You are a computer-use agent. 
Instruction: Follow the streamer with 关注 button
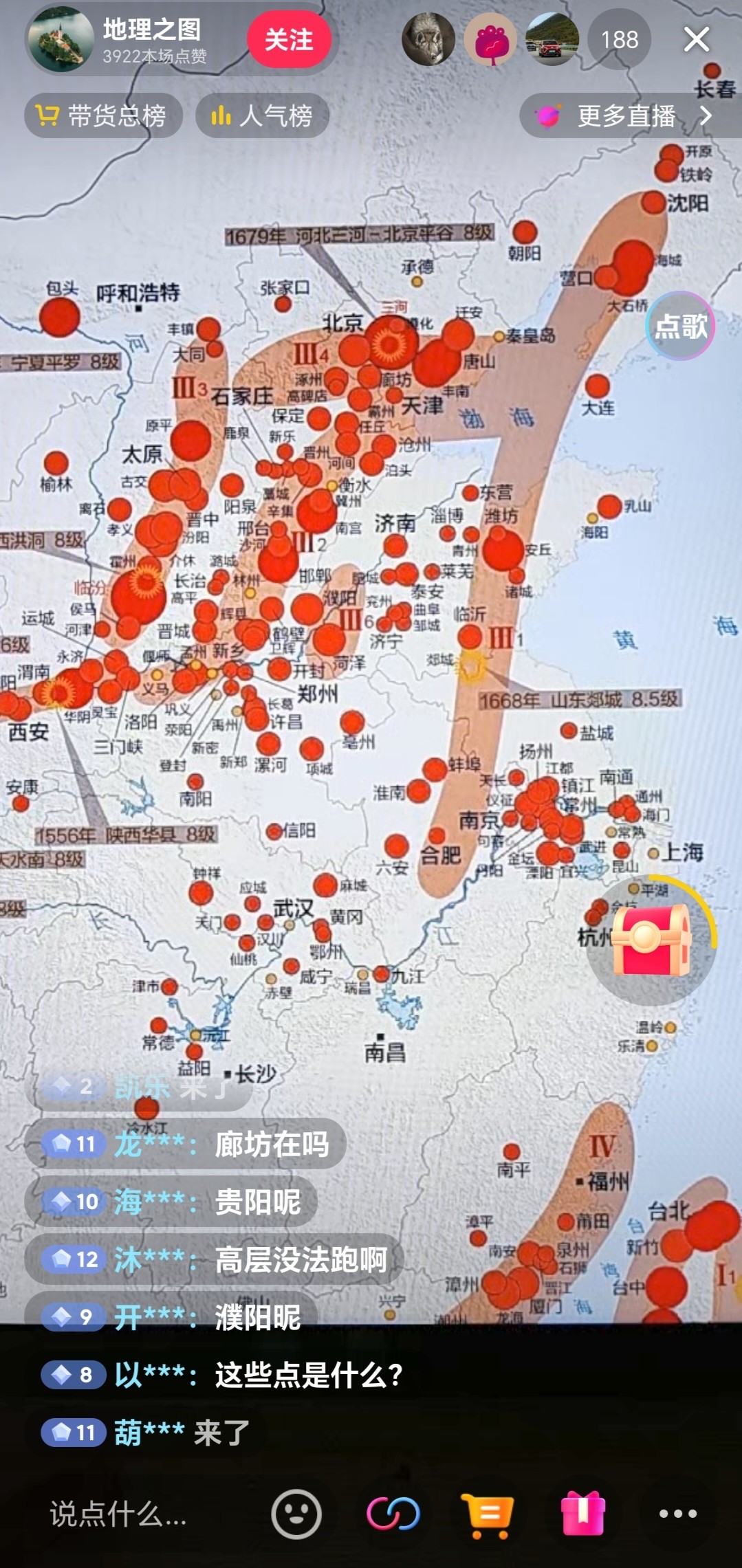[x=289, y=40]
